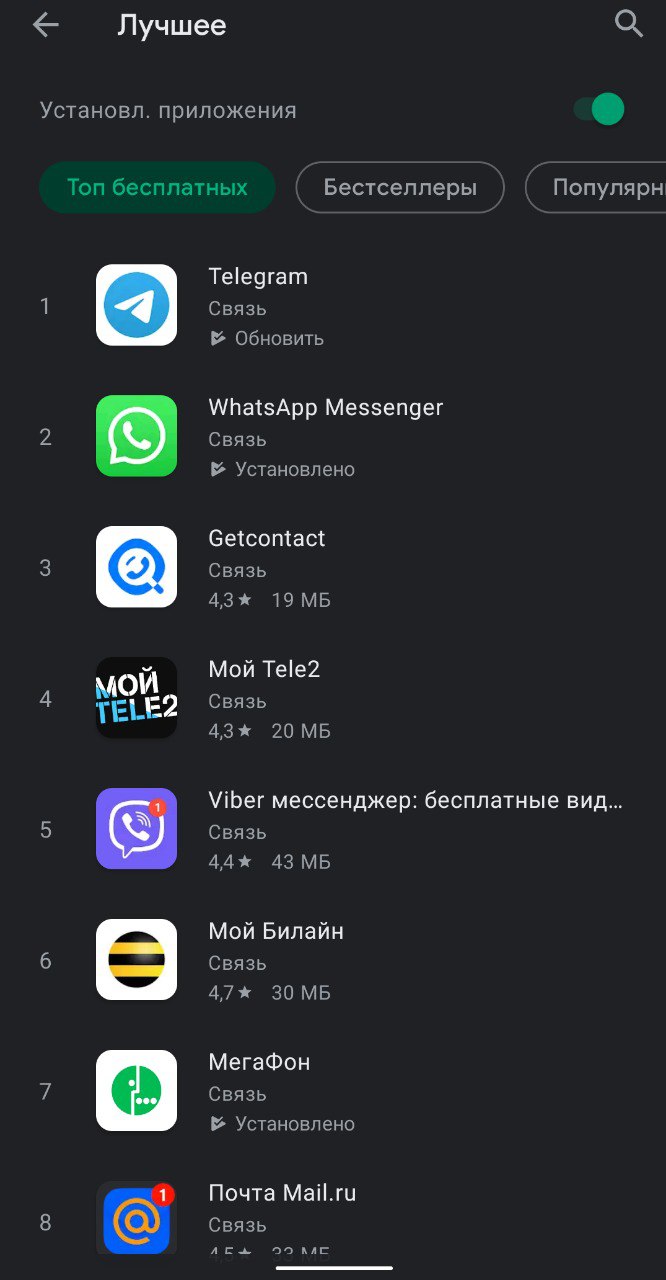View the Getcontact app details

(266, 539)
